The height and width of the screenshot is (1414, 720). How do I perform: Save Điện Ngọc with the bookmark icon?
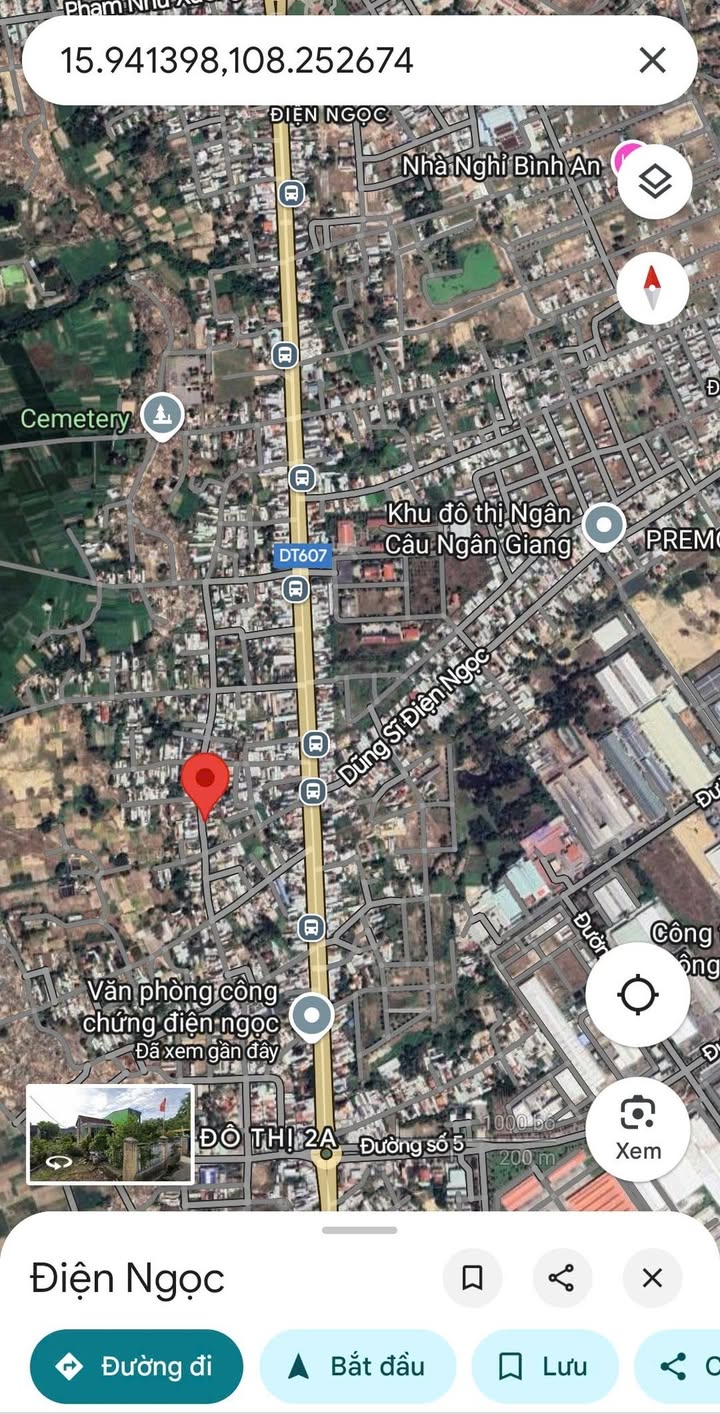(x=472, y=1277)
